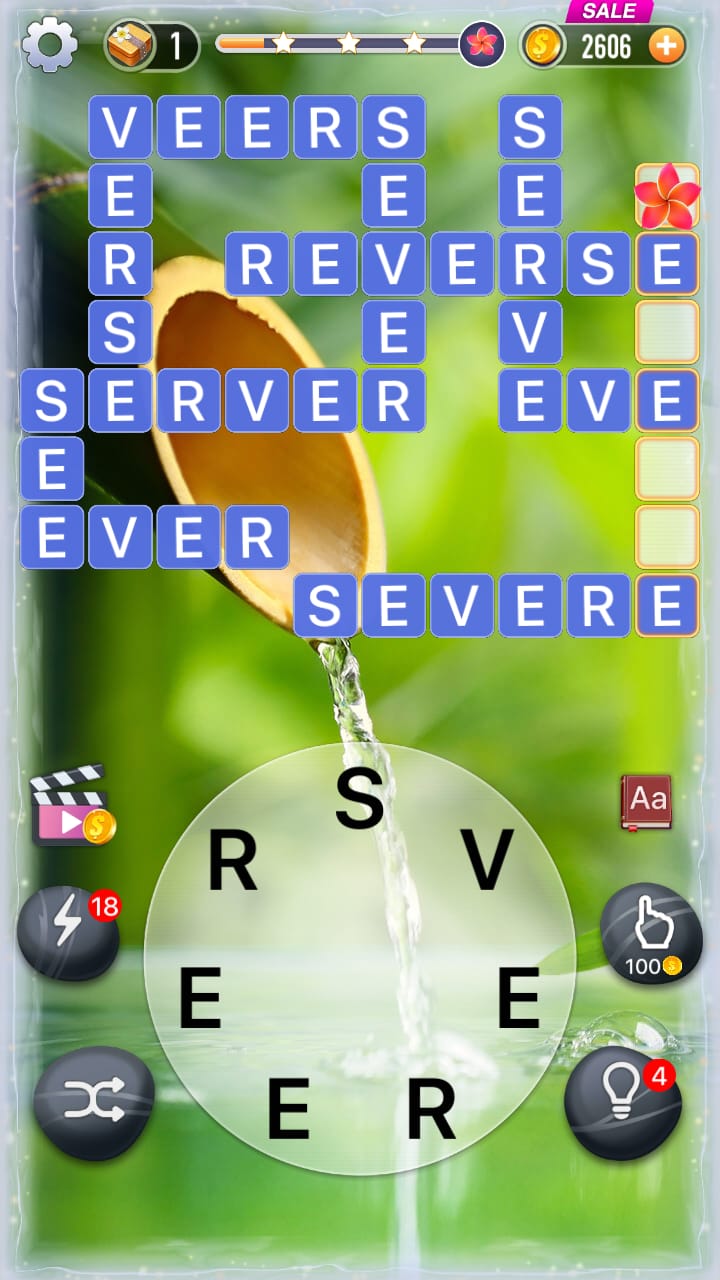Use the finger hint for 100 coins
The image size is (720, 1280).
(x=651, y=933)
